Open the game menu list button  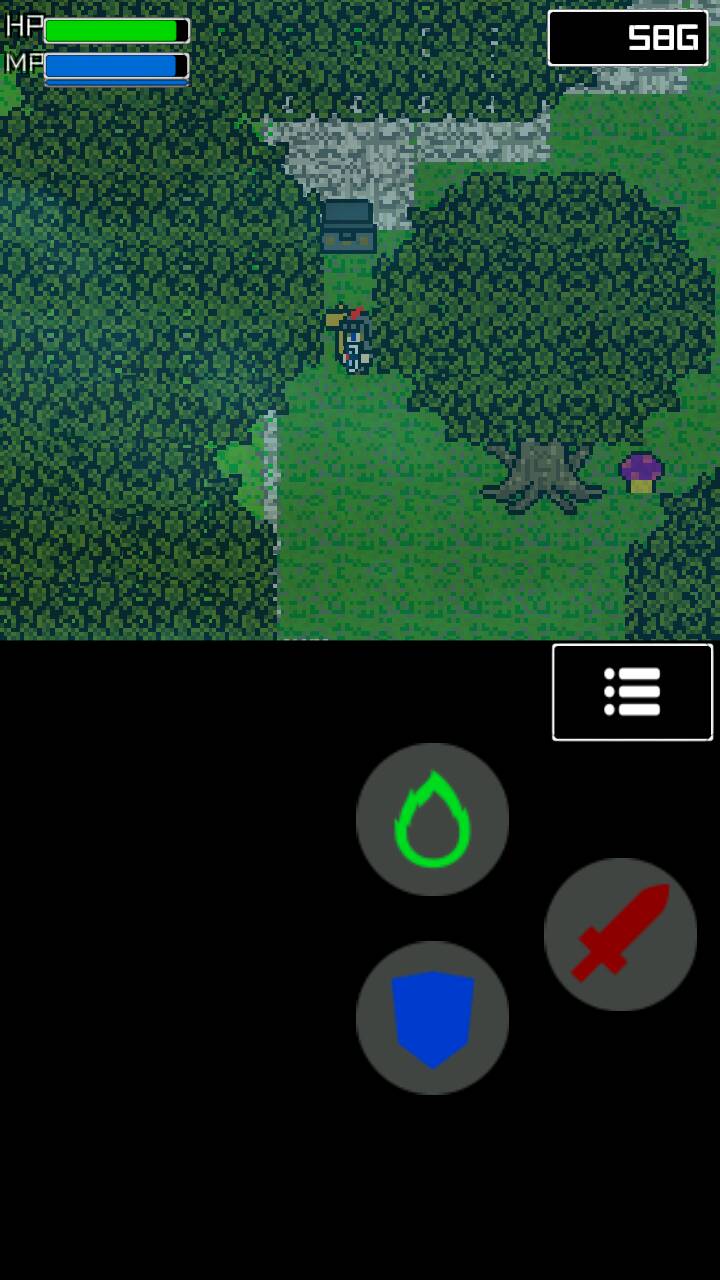pos(632,692)
